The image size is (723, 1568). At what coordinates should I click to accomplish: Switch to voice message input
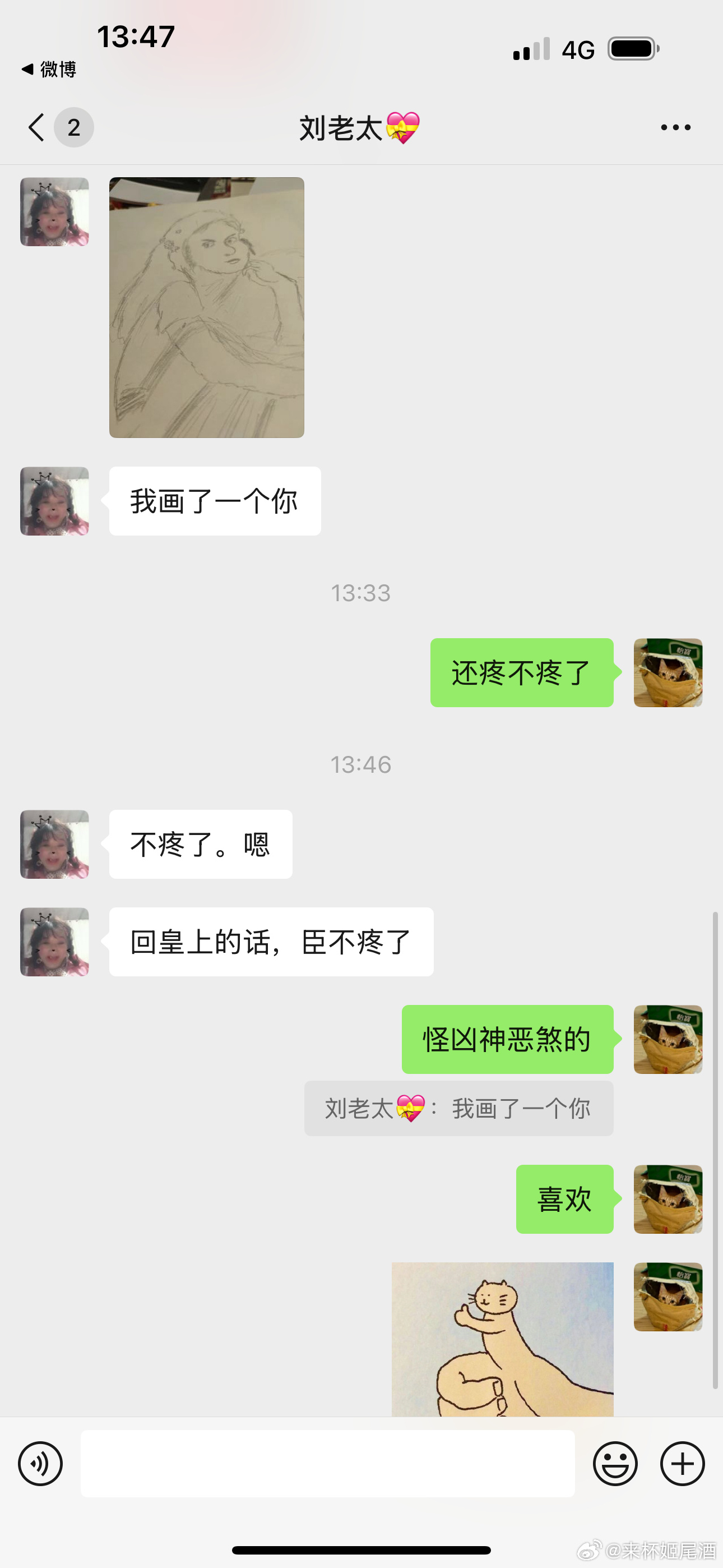[x=40, y=1463]
